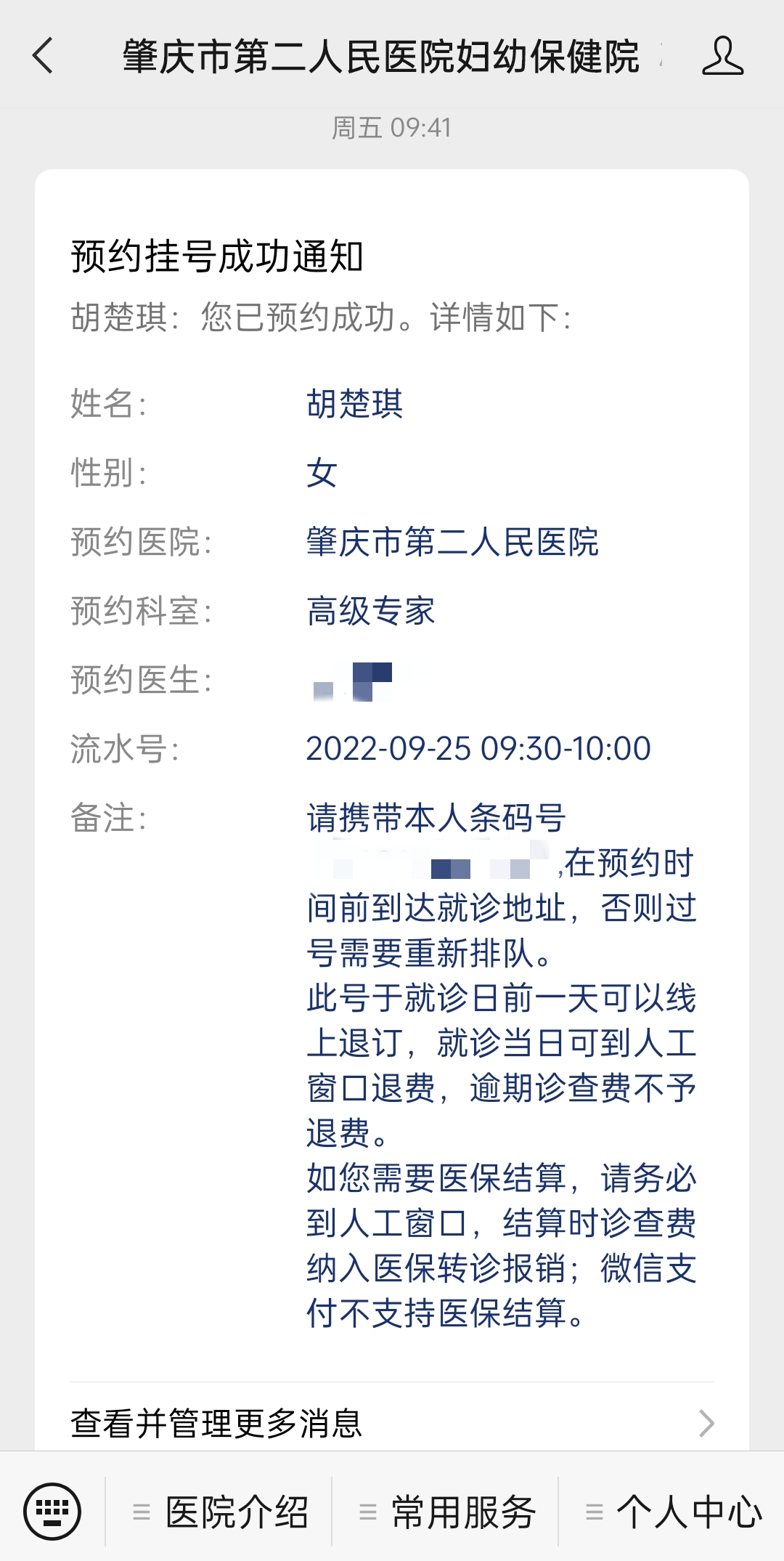The height and width of the screenshot is (1561, 784).
Task: Open the 预约挂号成功通知 message card
Action: tap(392, 774)
